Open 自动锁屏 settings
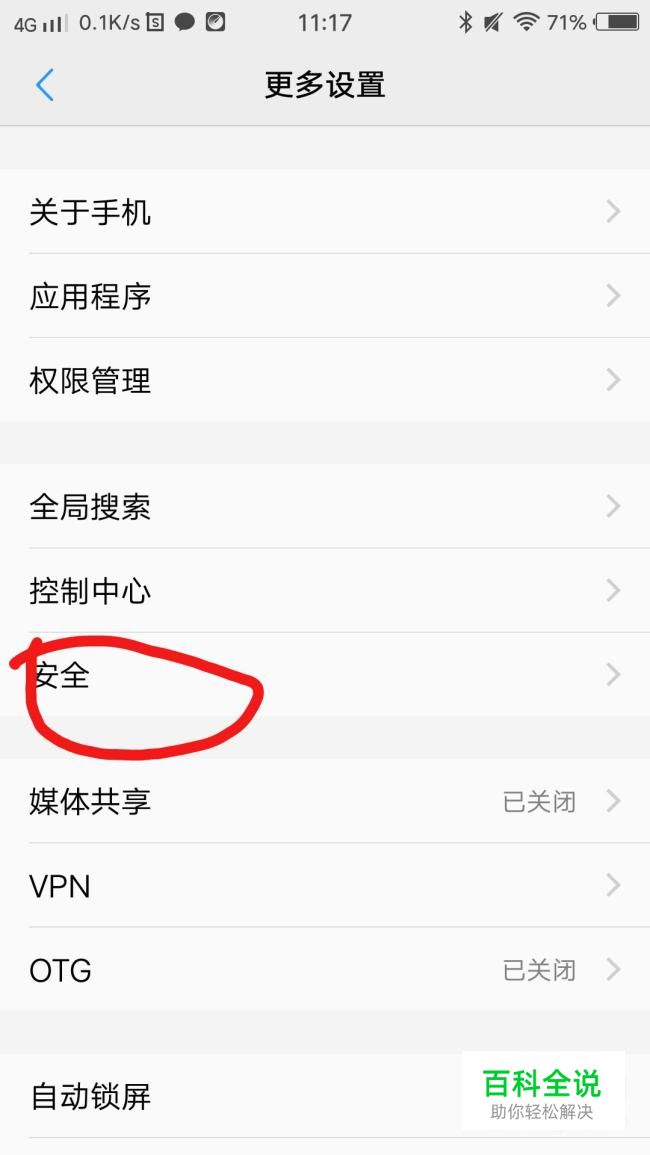The image size is (650, 1155). click(x=325, y=1096)
